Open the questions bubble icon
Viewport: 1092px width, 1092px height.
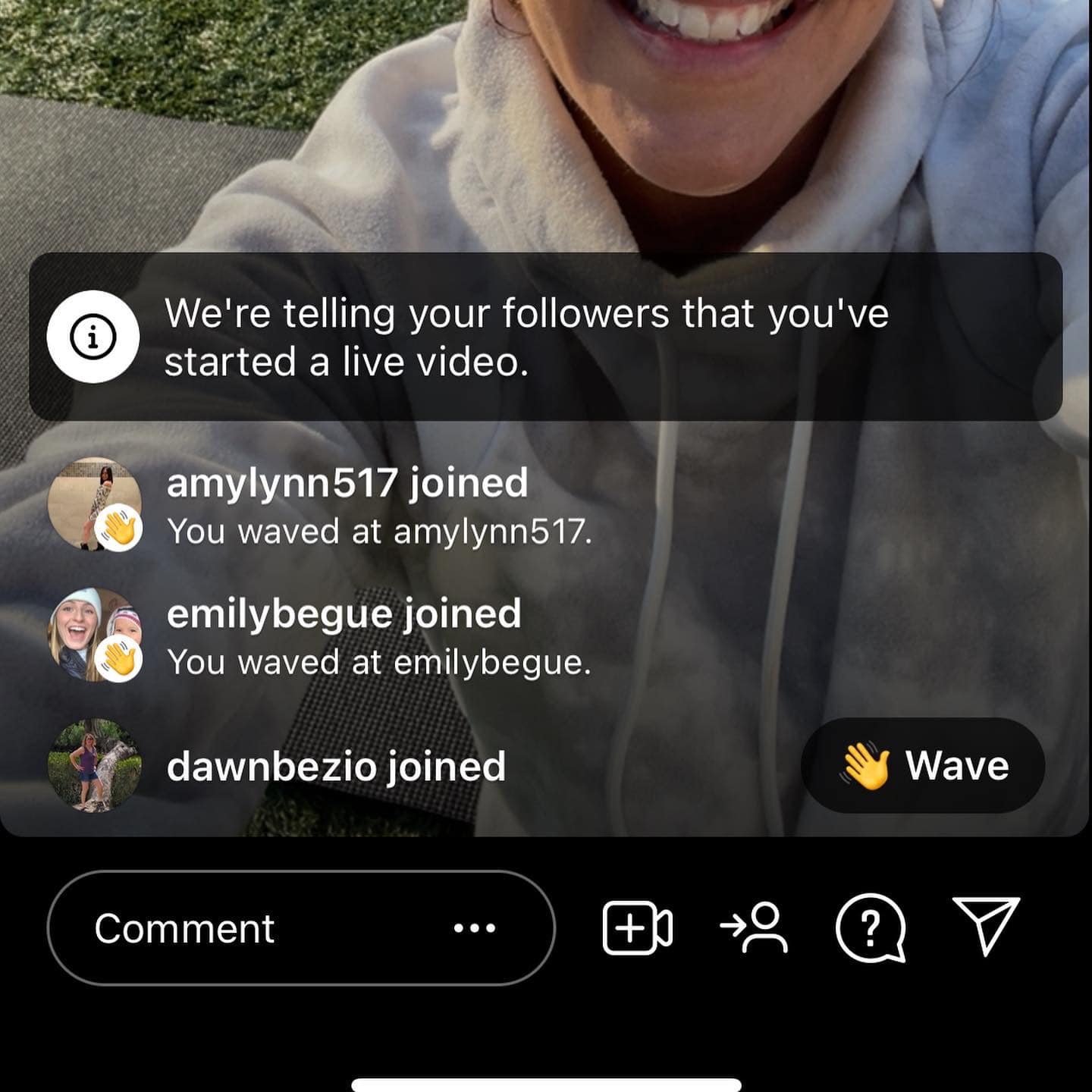pyautogui.click(x=871, y=927)
